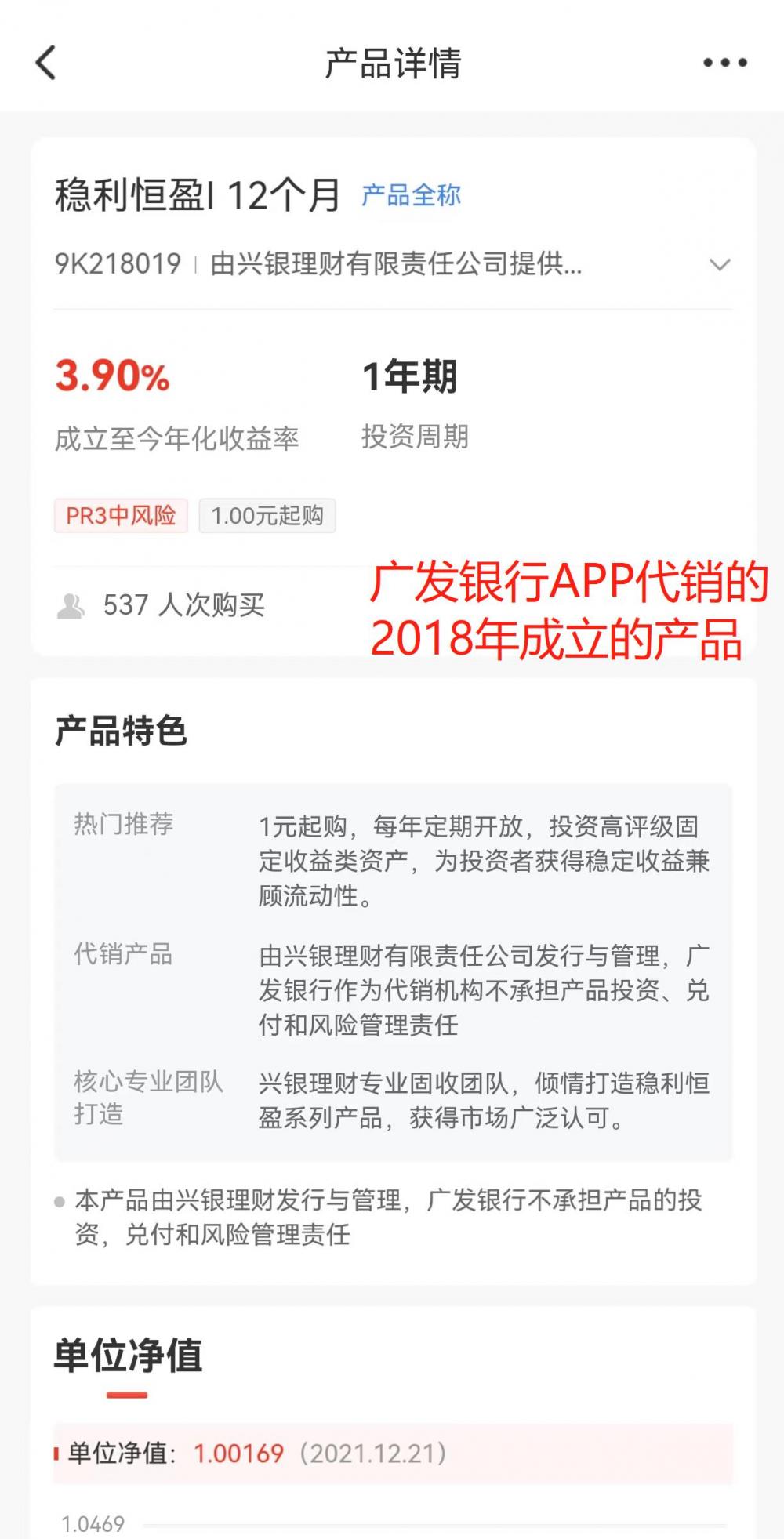This screenshot has height=1539, width=784.
Task: Tap 产品全称 to view full product name
Action: pyautogui.click(x=411, y=195)
